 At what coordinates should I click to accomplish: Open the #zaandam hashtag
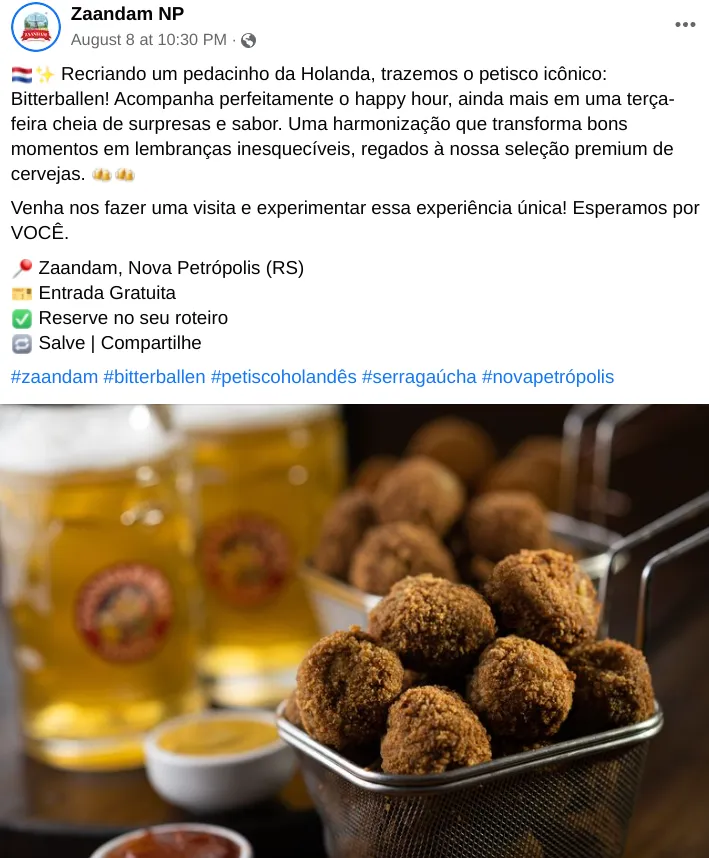point(54,377)
